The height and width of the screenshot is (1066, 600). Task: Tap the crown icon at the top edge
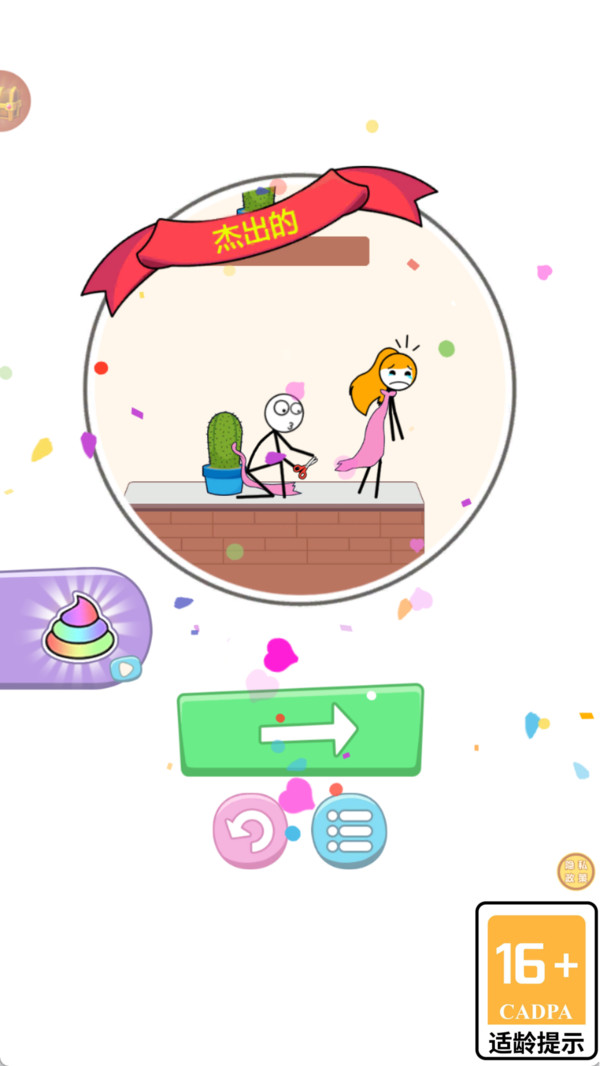click(x=12, y=101)
